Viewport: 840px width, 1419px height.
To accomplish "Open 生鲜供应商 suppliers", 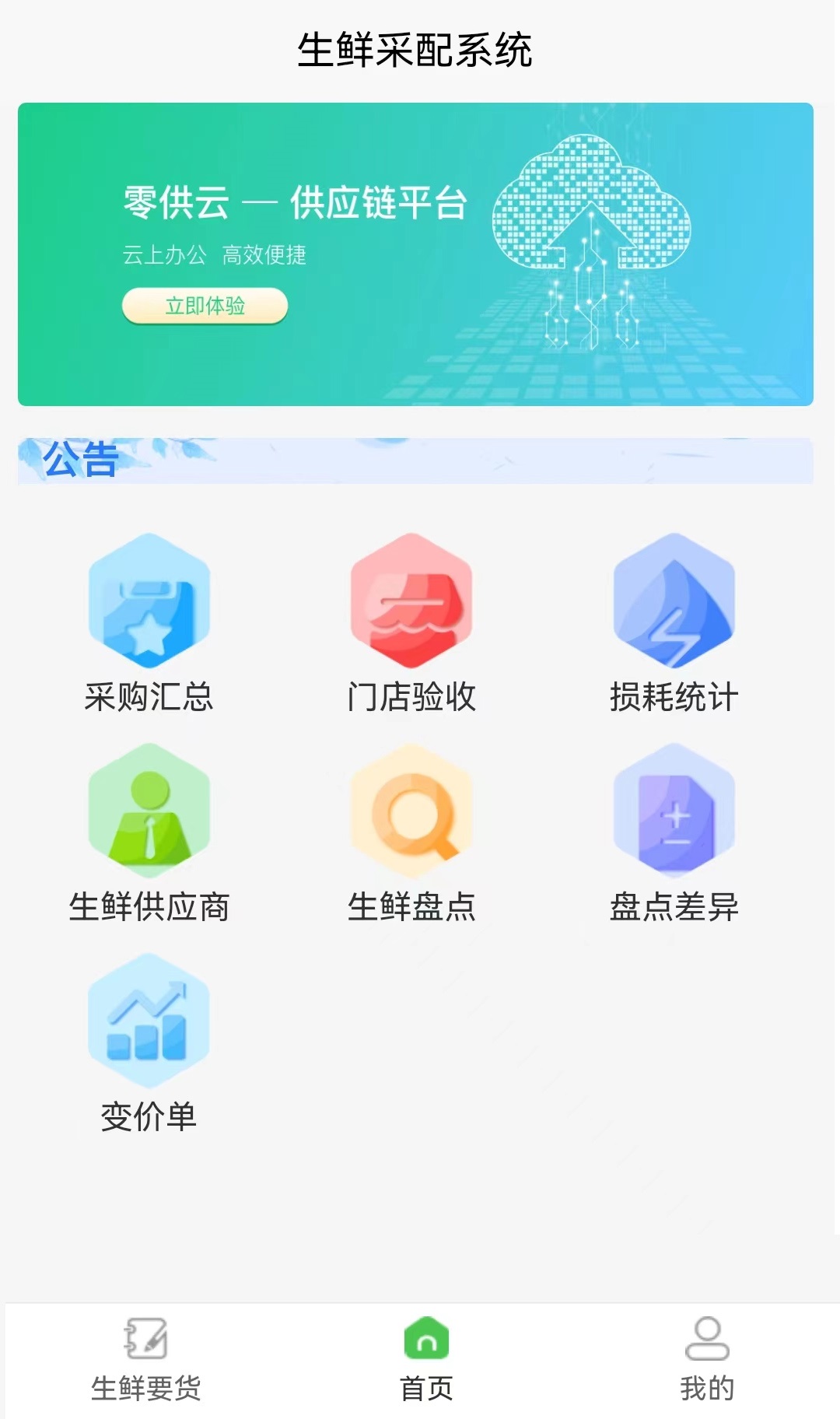I will 149,832.
